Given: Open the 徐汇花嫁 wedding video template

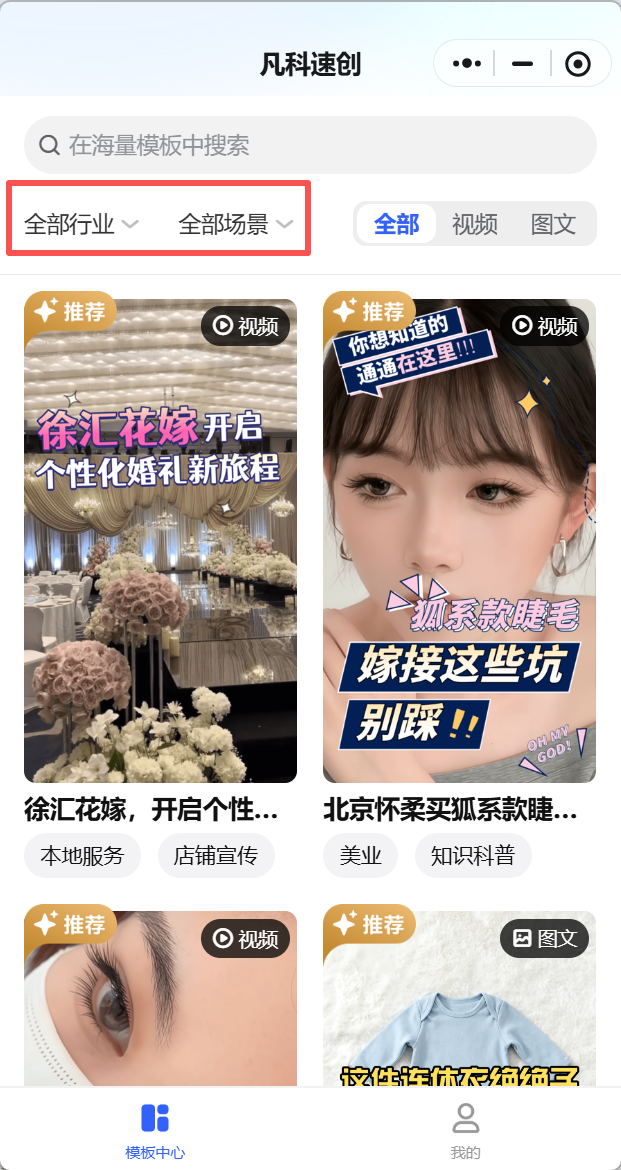Looking at the screenshot, I should (160, 540).
